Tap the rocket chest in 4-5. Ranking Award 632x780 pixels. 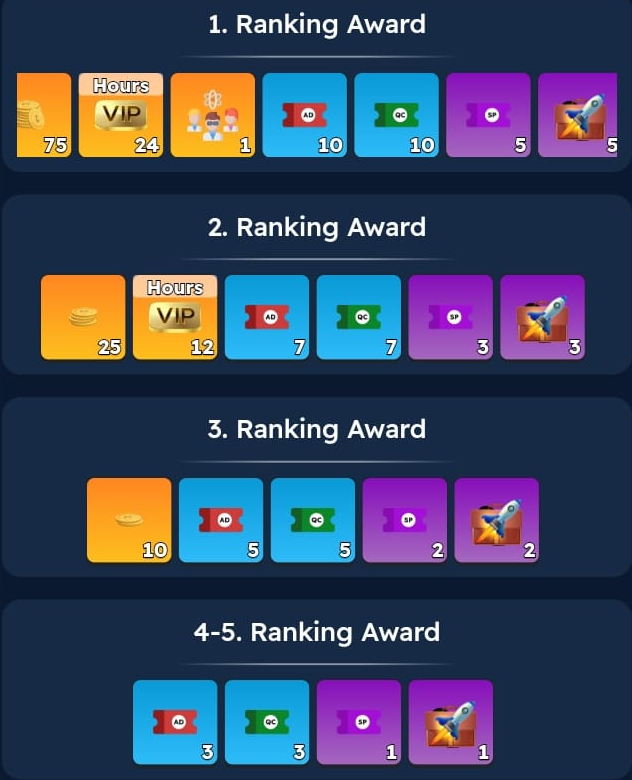tap(450, 722)
